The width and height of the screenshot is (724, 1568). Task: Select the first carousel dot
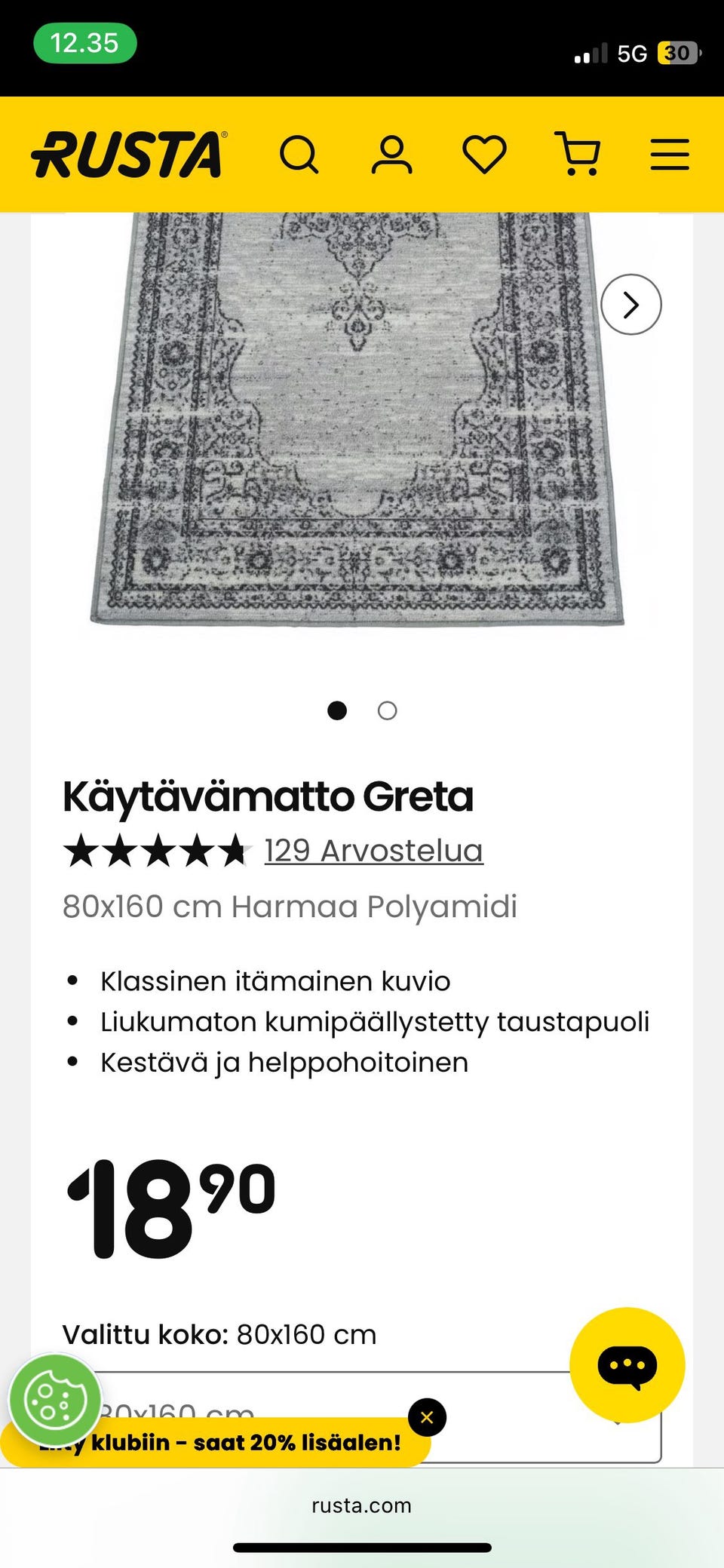(338, 710)
